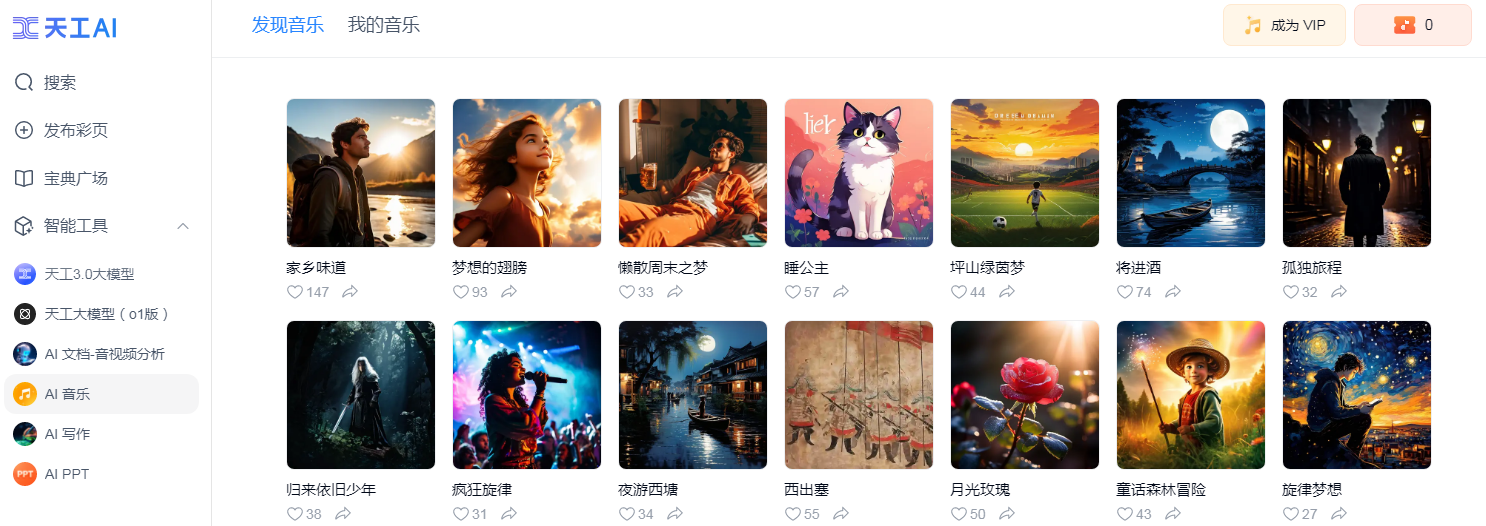Screen dimensions: 1486x526
Task: Share the song 月光玫瑰
Action: [x=1007, y=514]
